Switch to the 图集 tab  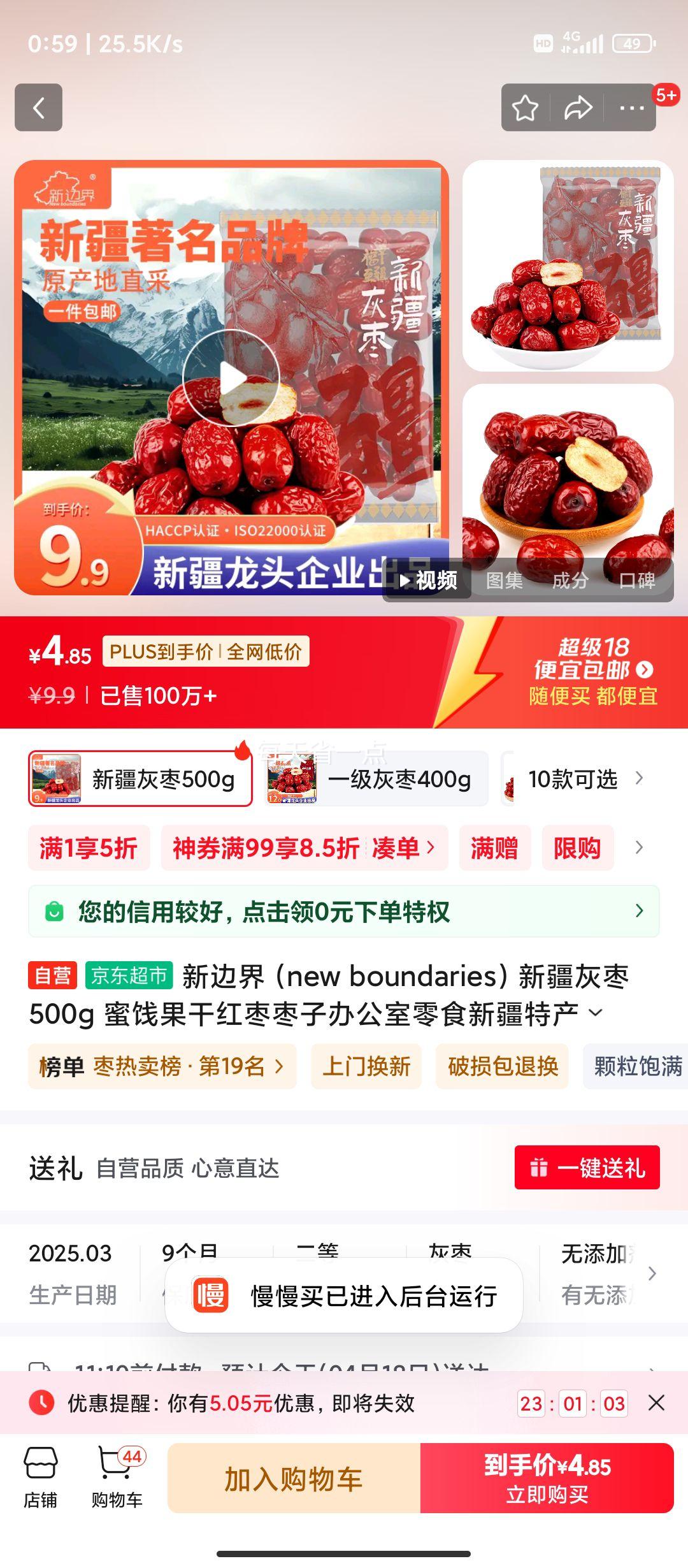tap(503, 582)
